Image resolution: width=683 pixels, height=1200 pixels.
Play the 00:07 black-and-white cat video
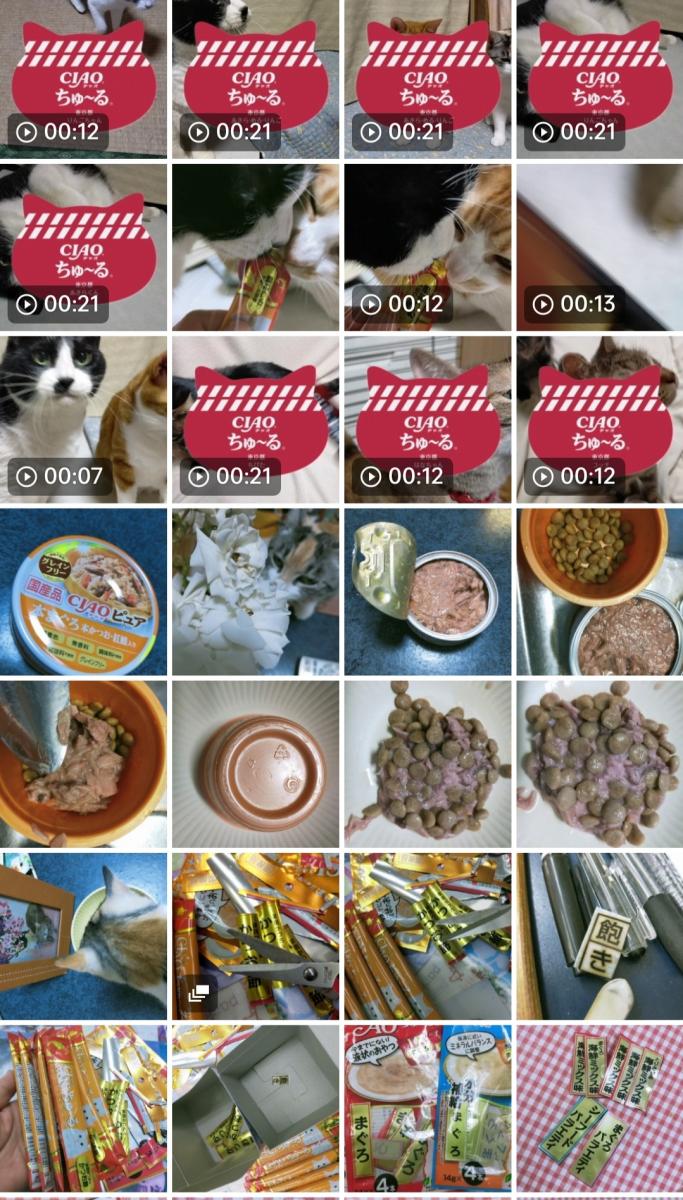(x=83, y=419)
